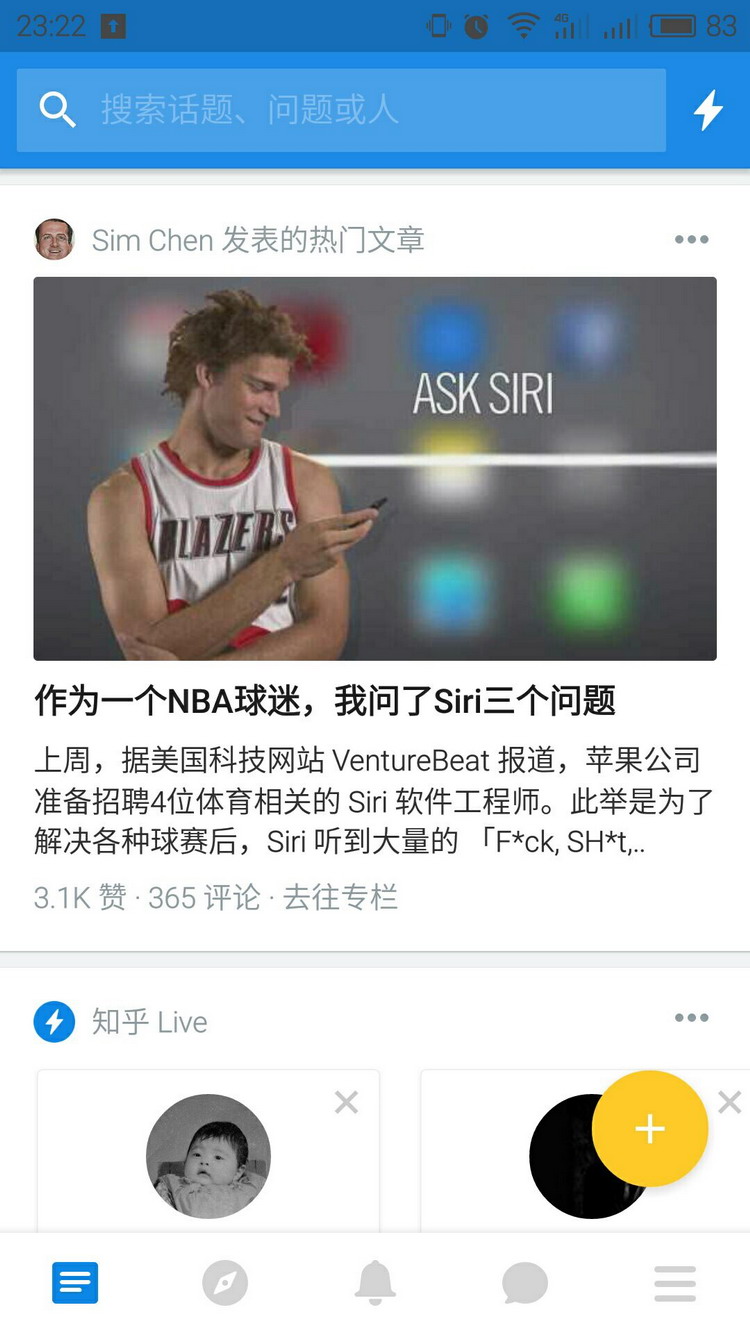Open overflow menu on Sim Chen's article card
This screenshot has height=1333, width=750.
(691, 240)
